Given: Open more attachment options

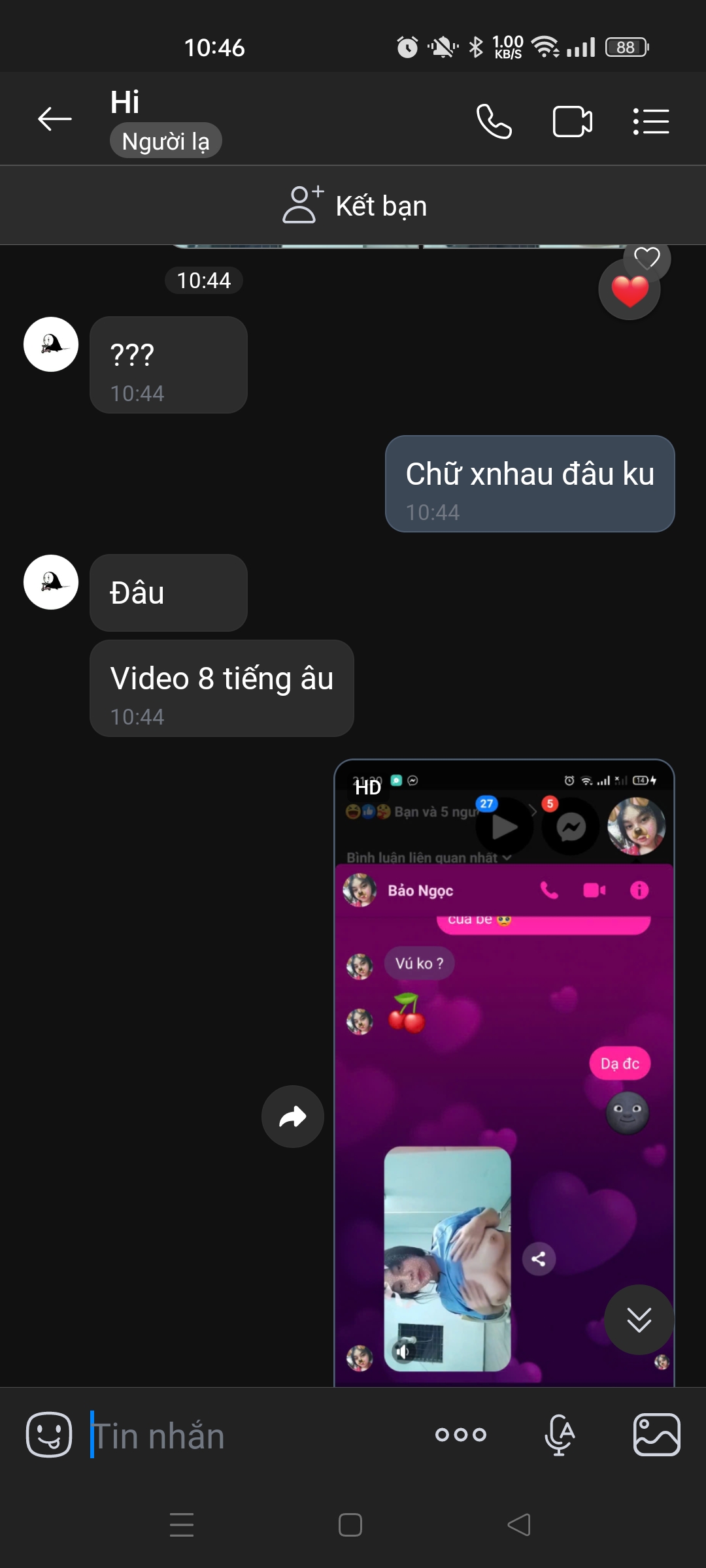Looking at the screenshot, I should coord(461,1435).
